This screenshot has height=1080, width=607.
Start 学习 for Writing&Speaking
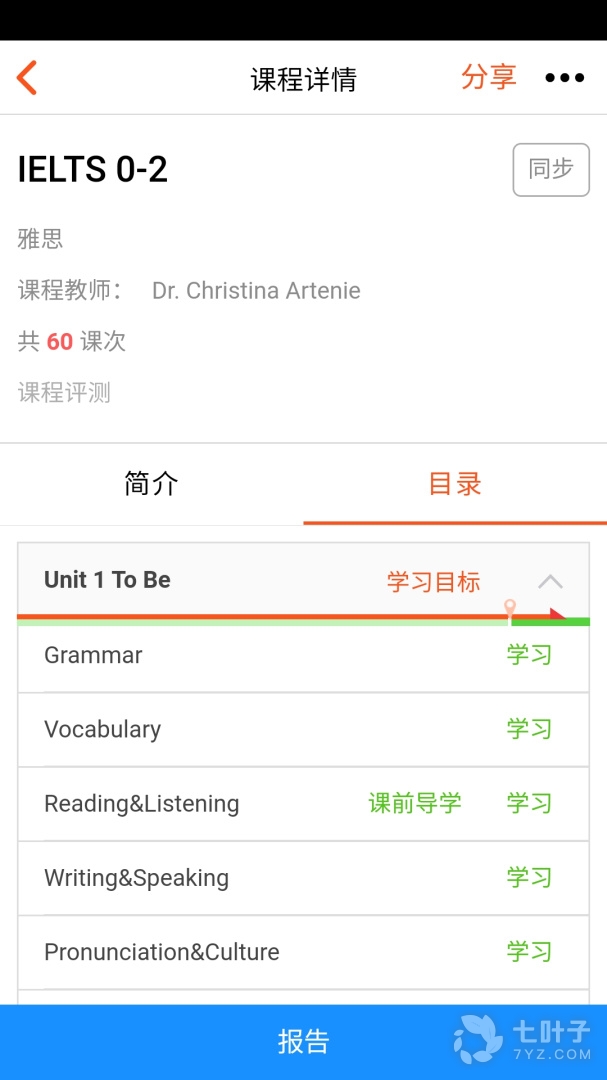(x=529, y=877)
